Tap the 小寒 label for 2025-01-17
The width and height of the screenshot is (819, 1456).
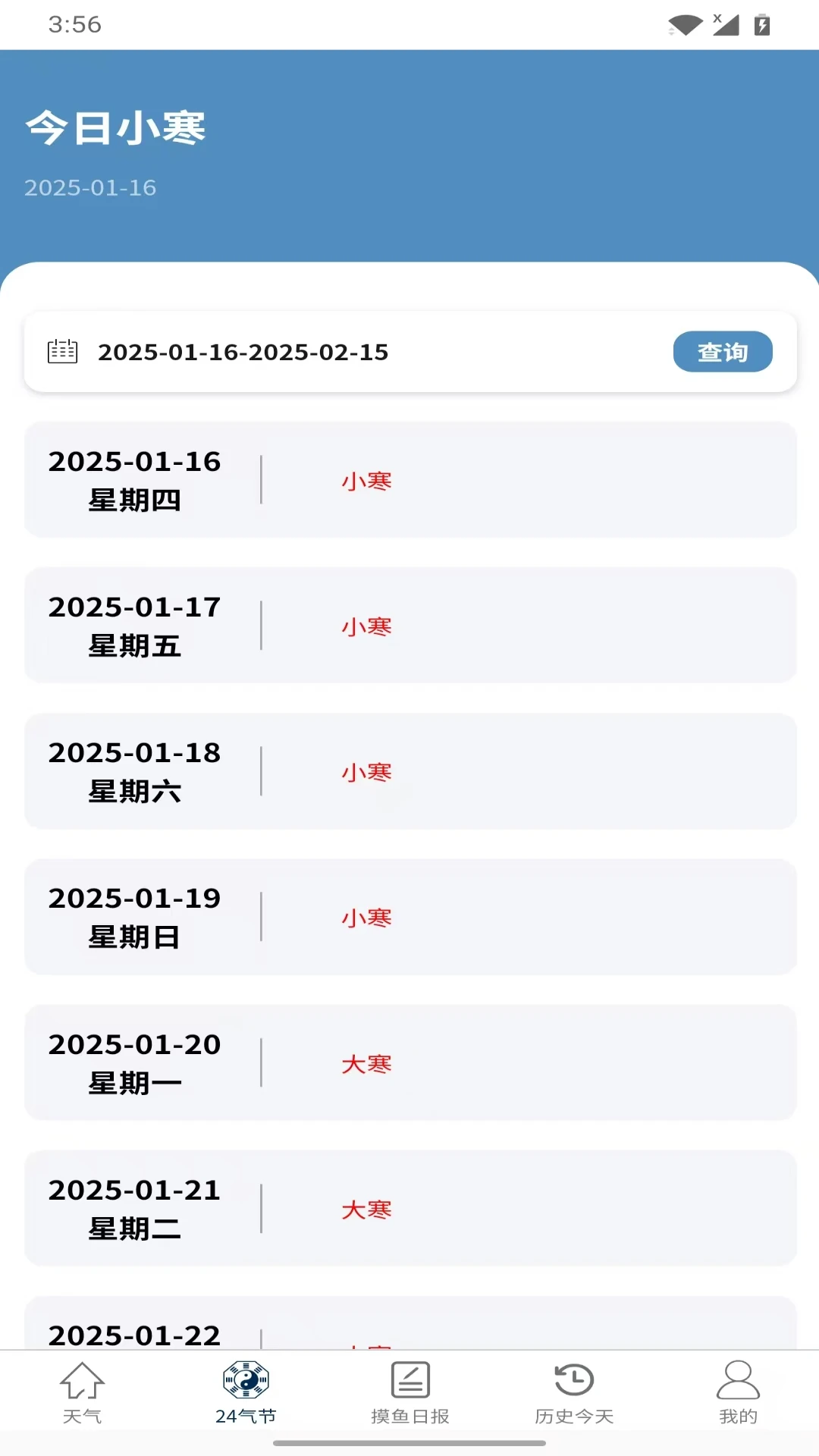366,626
